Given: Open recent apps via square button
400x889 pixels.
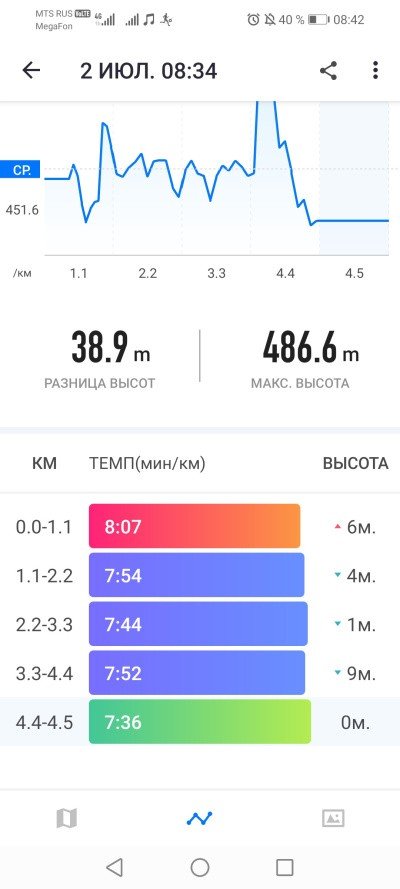Looking at the screenshot, I should click(284, 867).
